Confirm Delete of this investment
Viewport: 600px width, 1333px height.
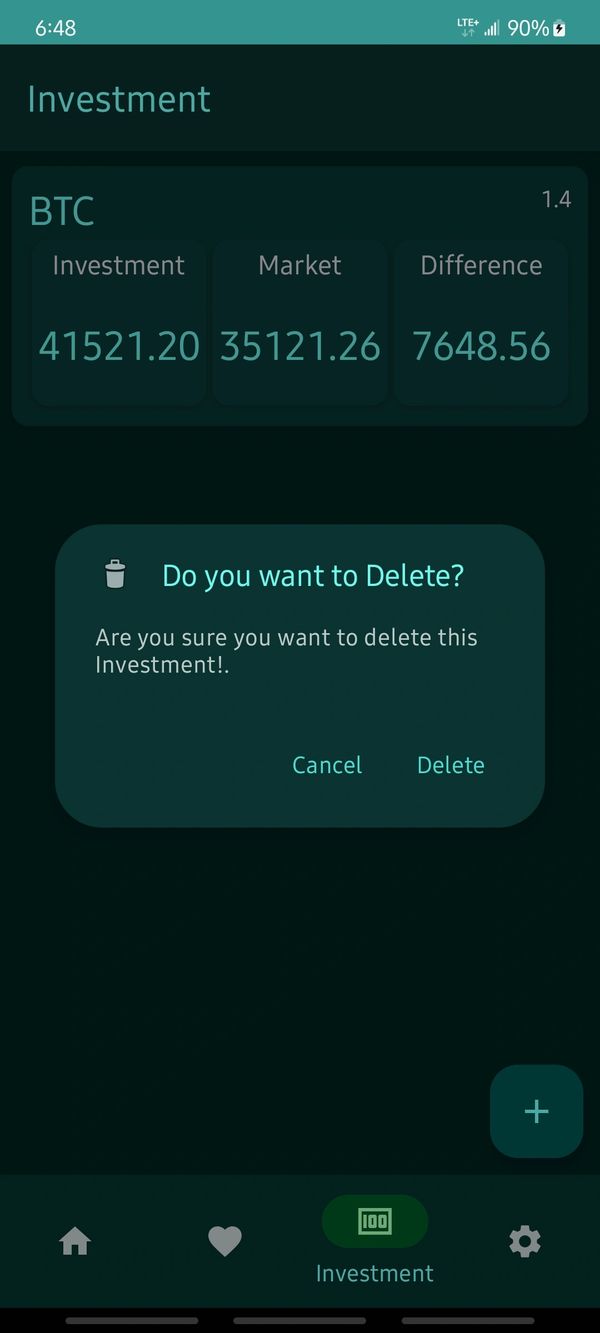pos(450,765)
